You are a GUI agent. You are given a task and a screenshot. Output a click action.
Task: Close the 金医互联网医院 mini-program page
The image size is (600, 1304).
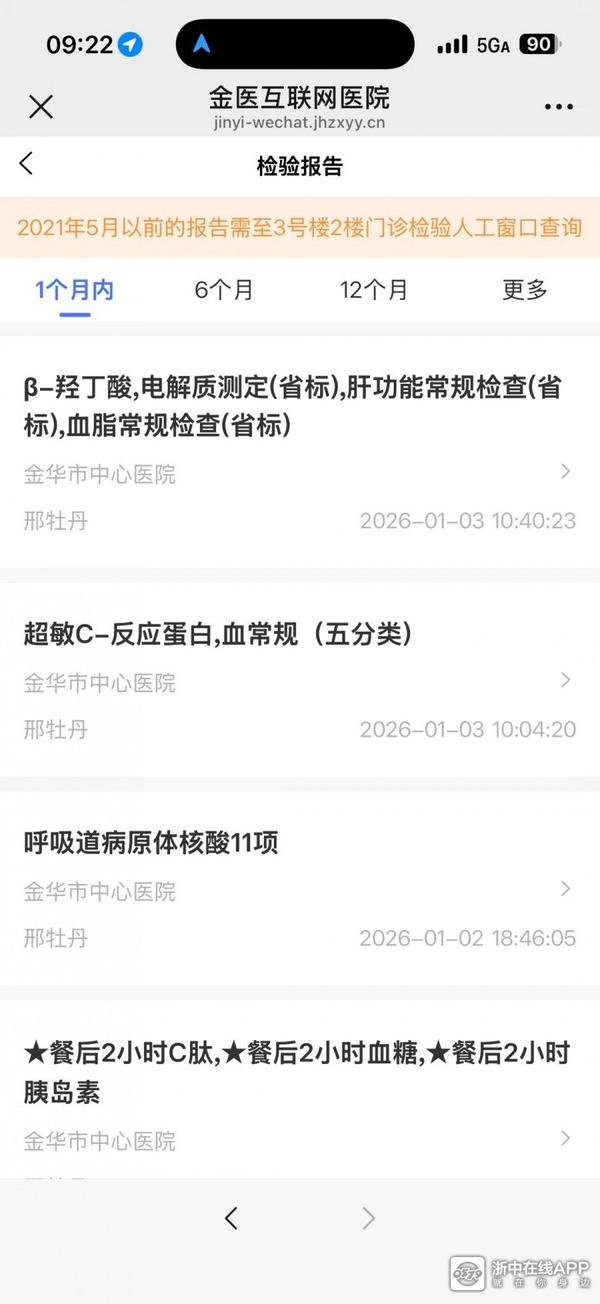click(x=41, y=107)
